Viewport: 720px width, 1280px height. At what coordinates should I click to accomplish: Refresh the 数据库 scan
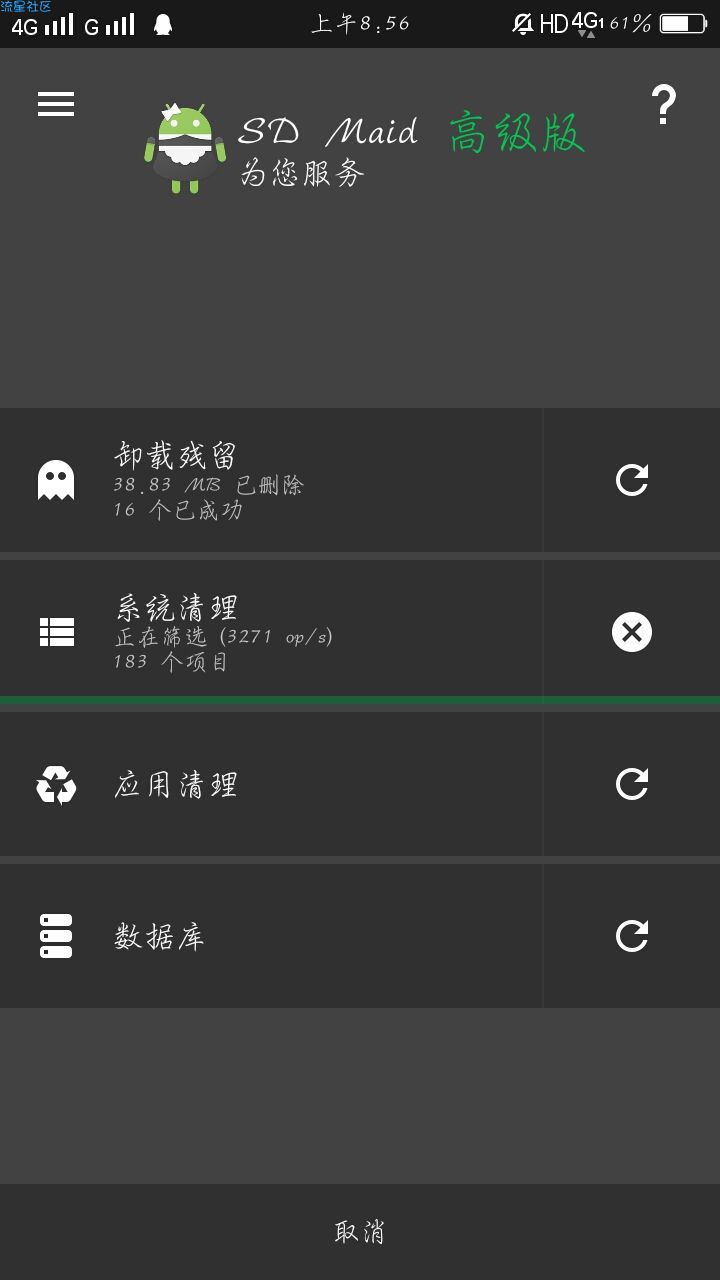pyautogui.click(x=631, y=936)
